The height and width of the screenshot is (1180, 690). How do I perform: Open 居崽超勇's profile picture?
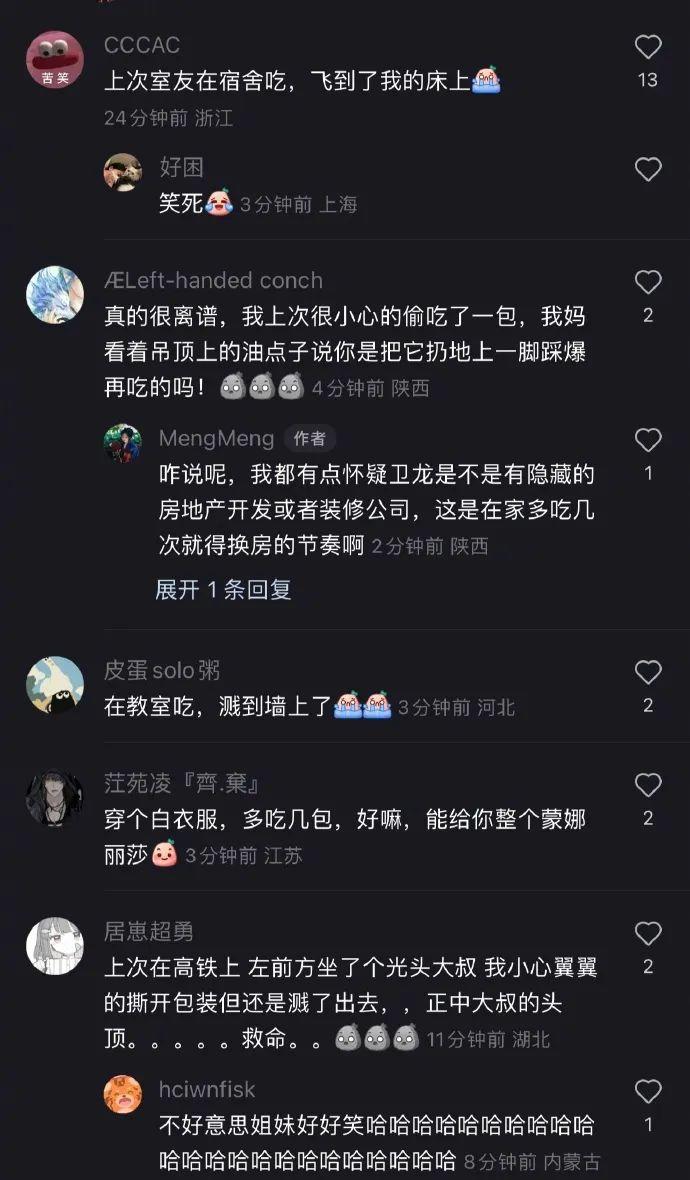(55, 946)
